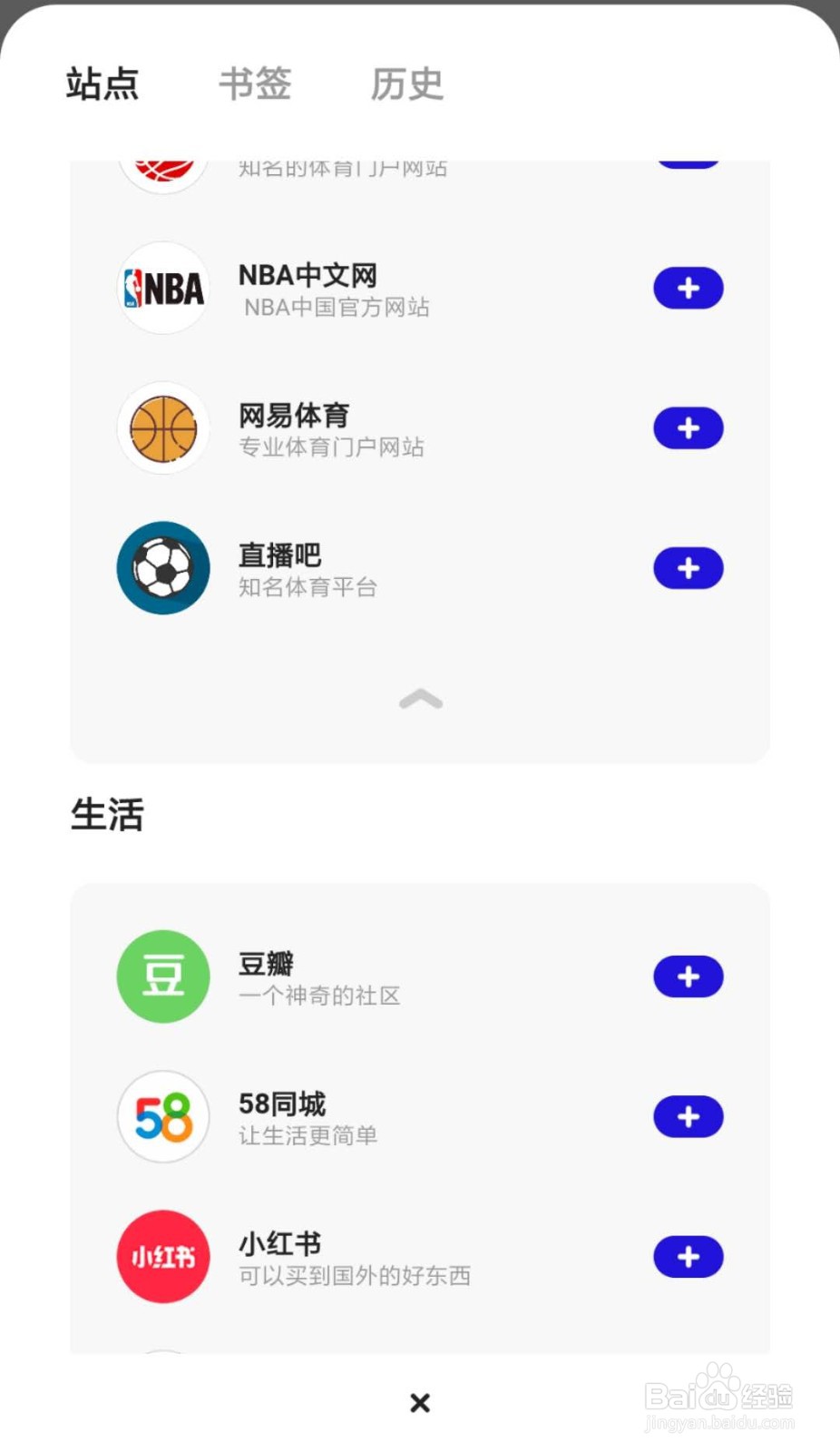This screenshot has width=840, height=1452.
Task: Add 网易体育 with its plus button
Action: tap(688, 428)
